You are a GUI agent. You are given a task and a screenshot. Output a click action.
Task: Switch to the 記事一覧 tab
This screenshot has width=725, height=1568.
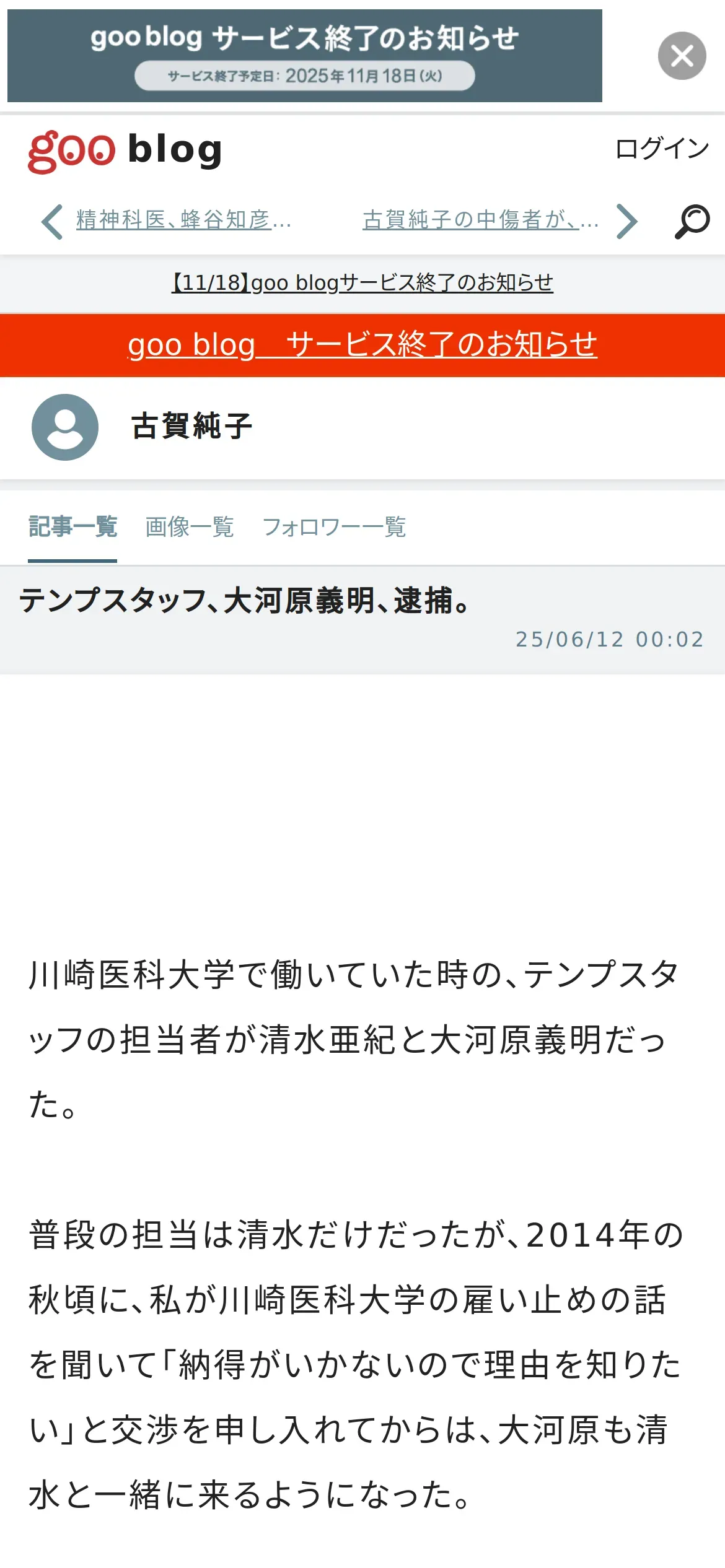72,527
